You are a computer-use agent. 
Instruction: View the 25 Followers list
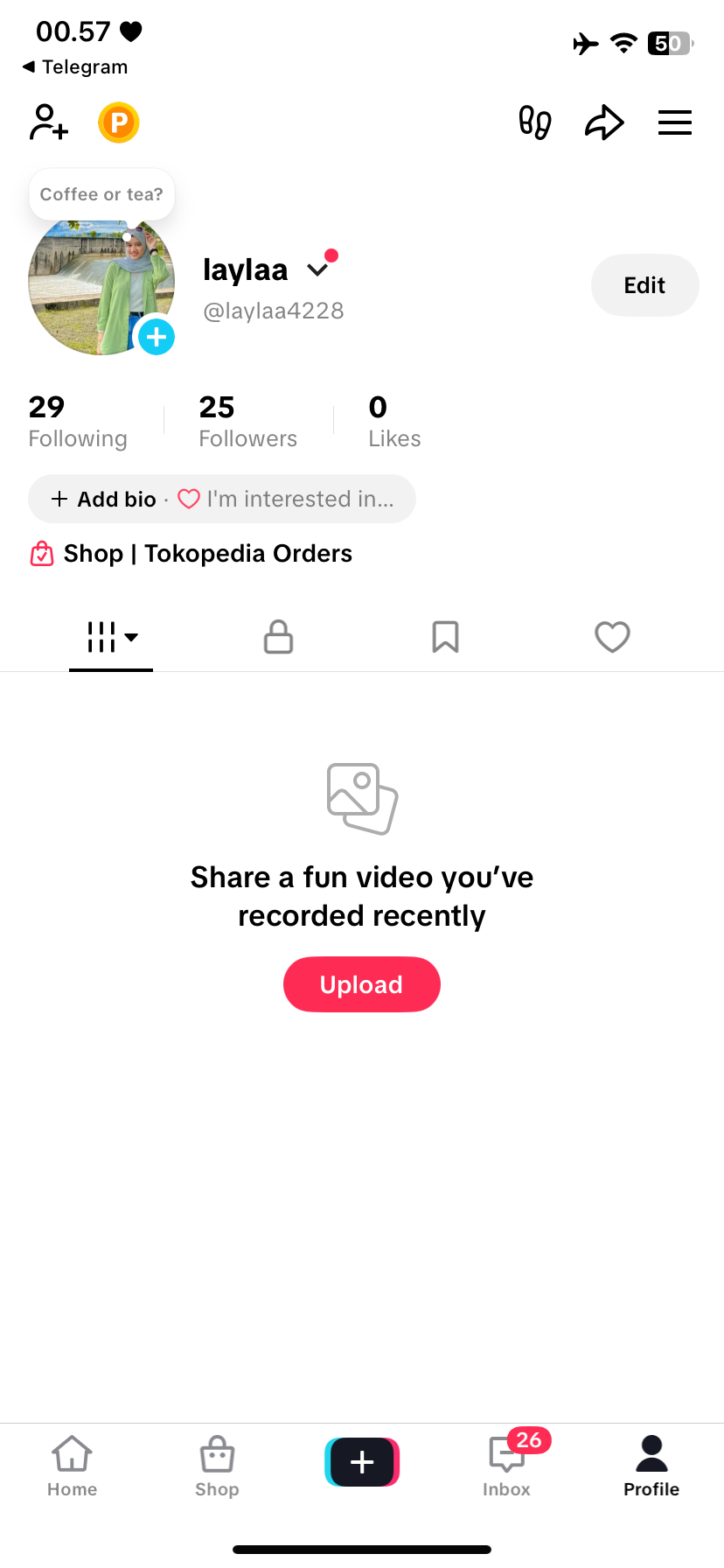[247, 421]
